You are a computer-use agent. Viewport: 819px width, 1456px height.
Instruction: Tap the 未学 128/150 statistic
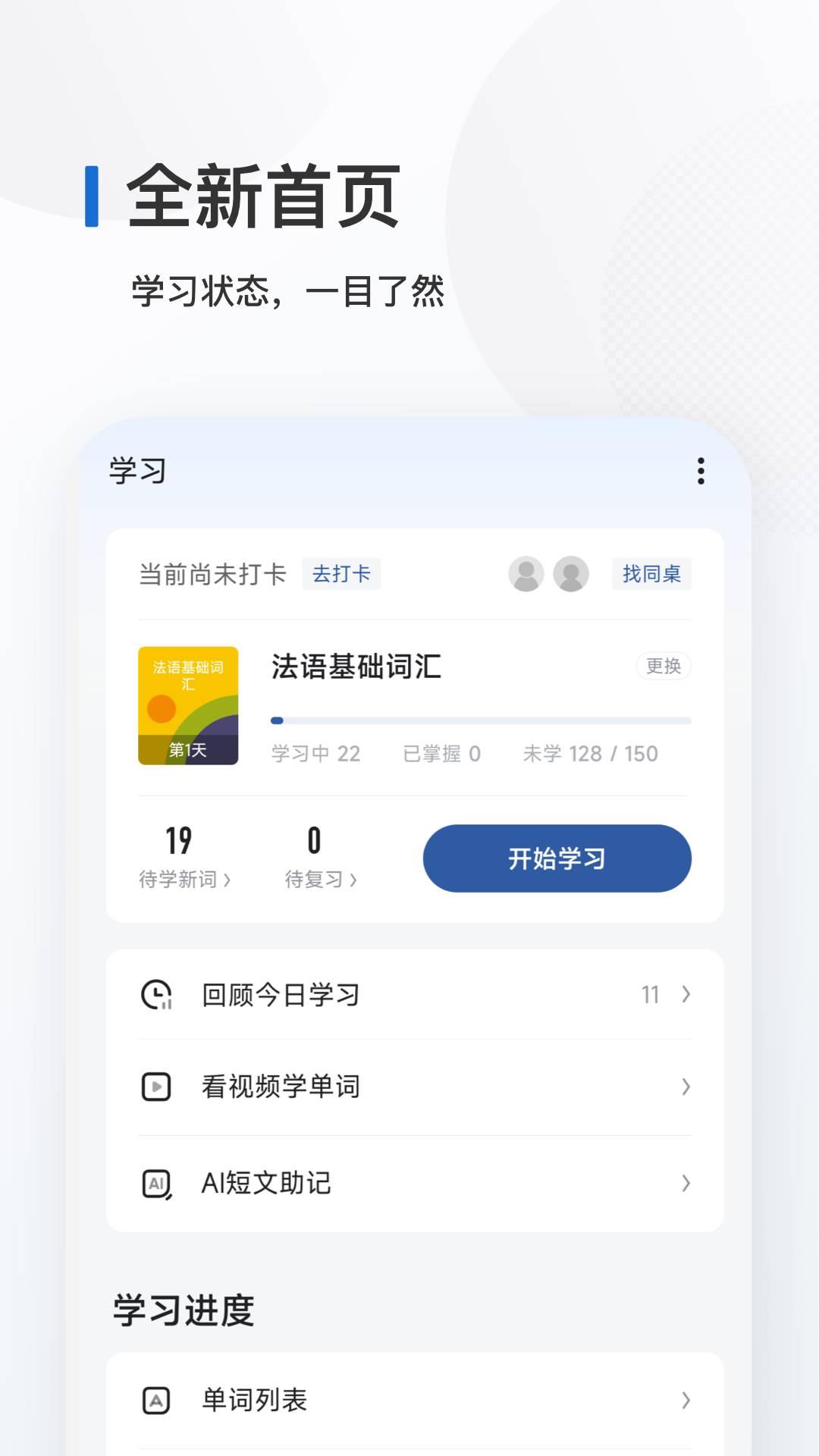click(592, 754)
